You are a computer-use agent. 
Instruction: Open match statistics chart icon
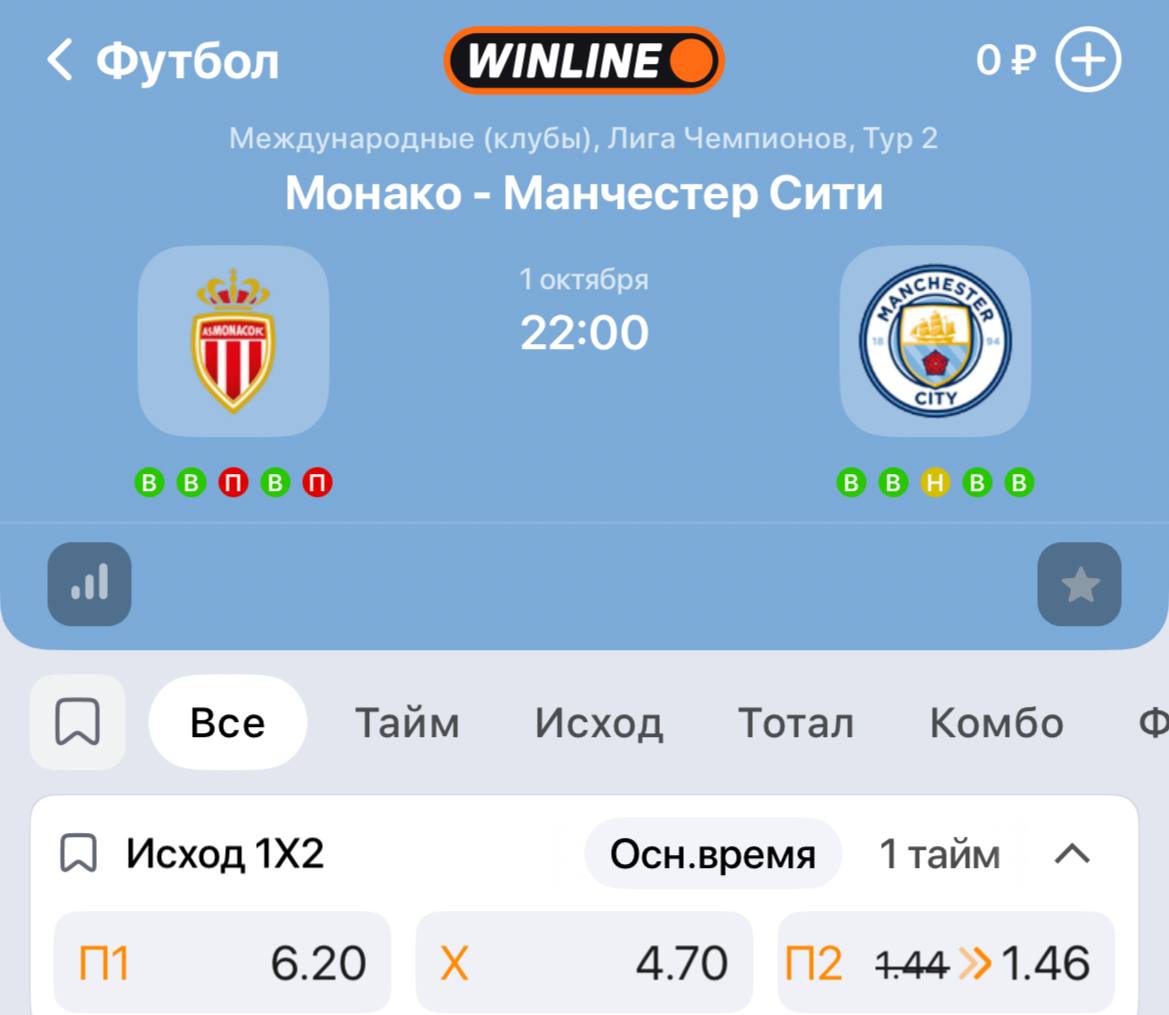click(89, 584)
